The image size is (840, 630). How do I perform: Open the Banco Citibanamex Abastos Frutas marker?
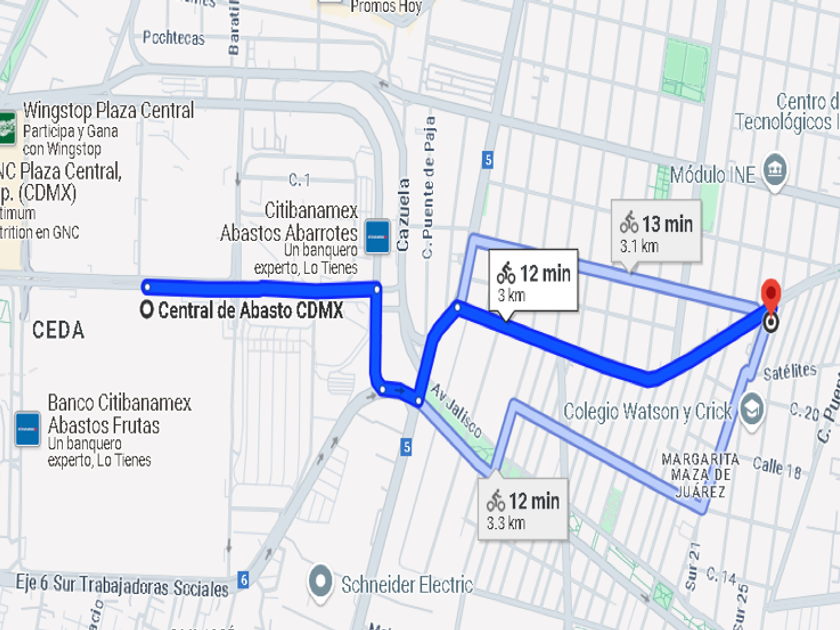coord(27,429)
